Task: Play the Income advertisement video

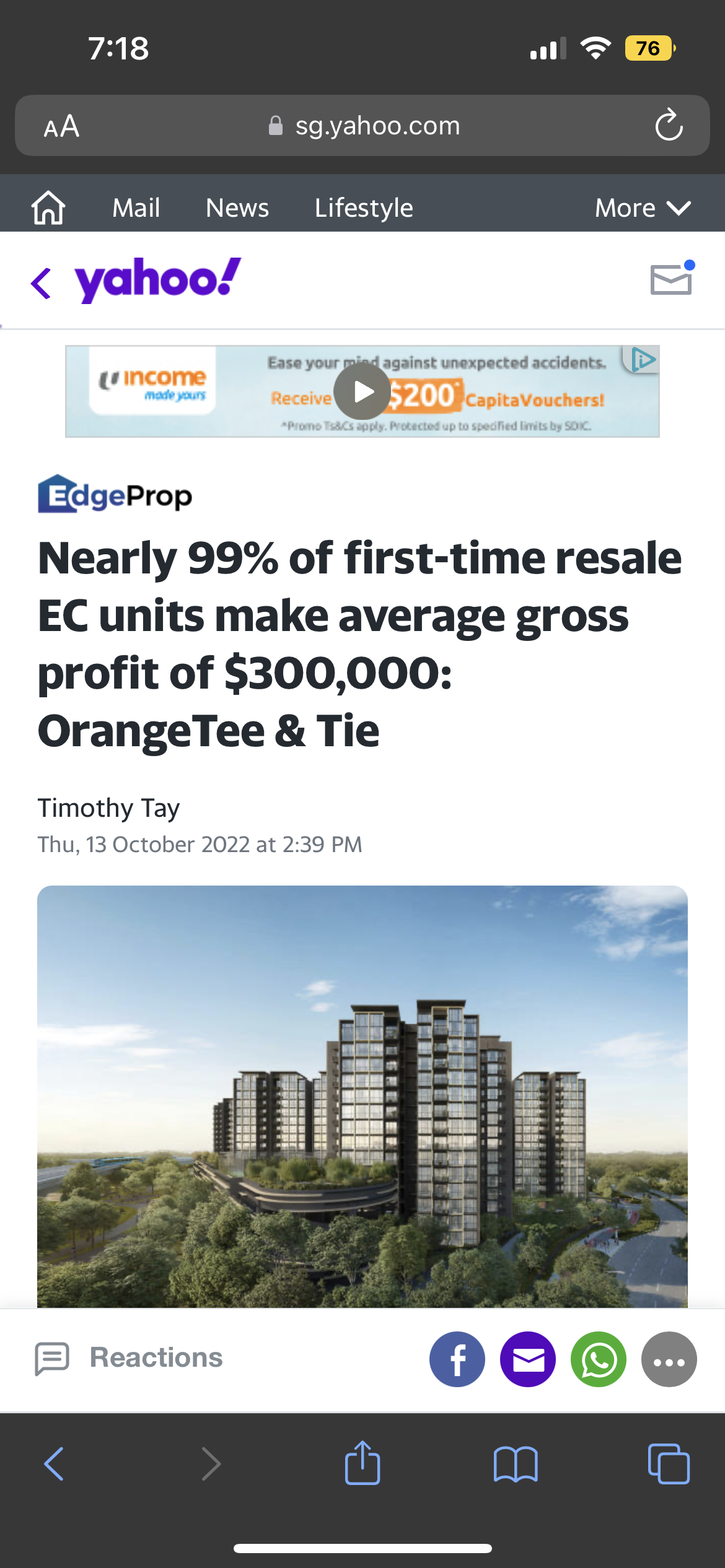Action: [362, 391]
